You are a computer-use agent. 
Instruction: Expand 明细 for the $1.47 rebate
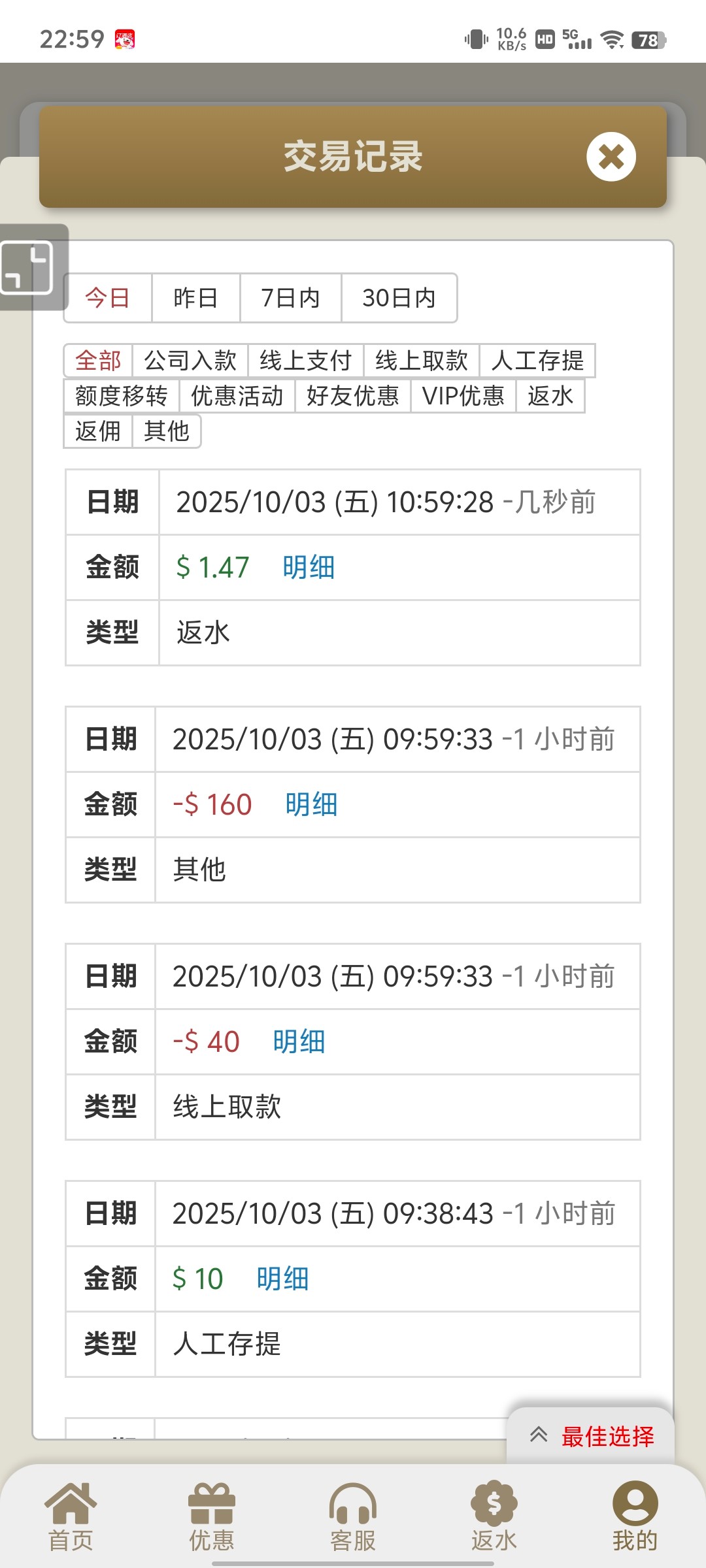coord(307,567)
